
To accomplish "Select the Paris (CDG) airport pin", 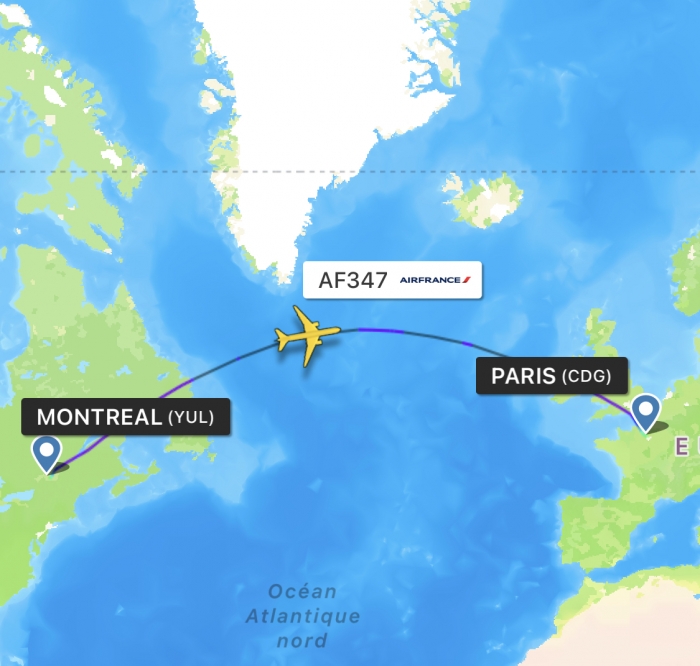I will tap(646, 411).
